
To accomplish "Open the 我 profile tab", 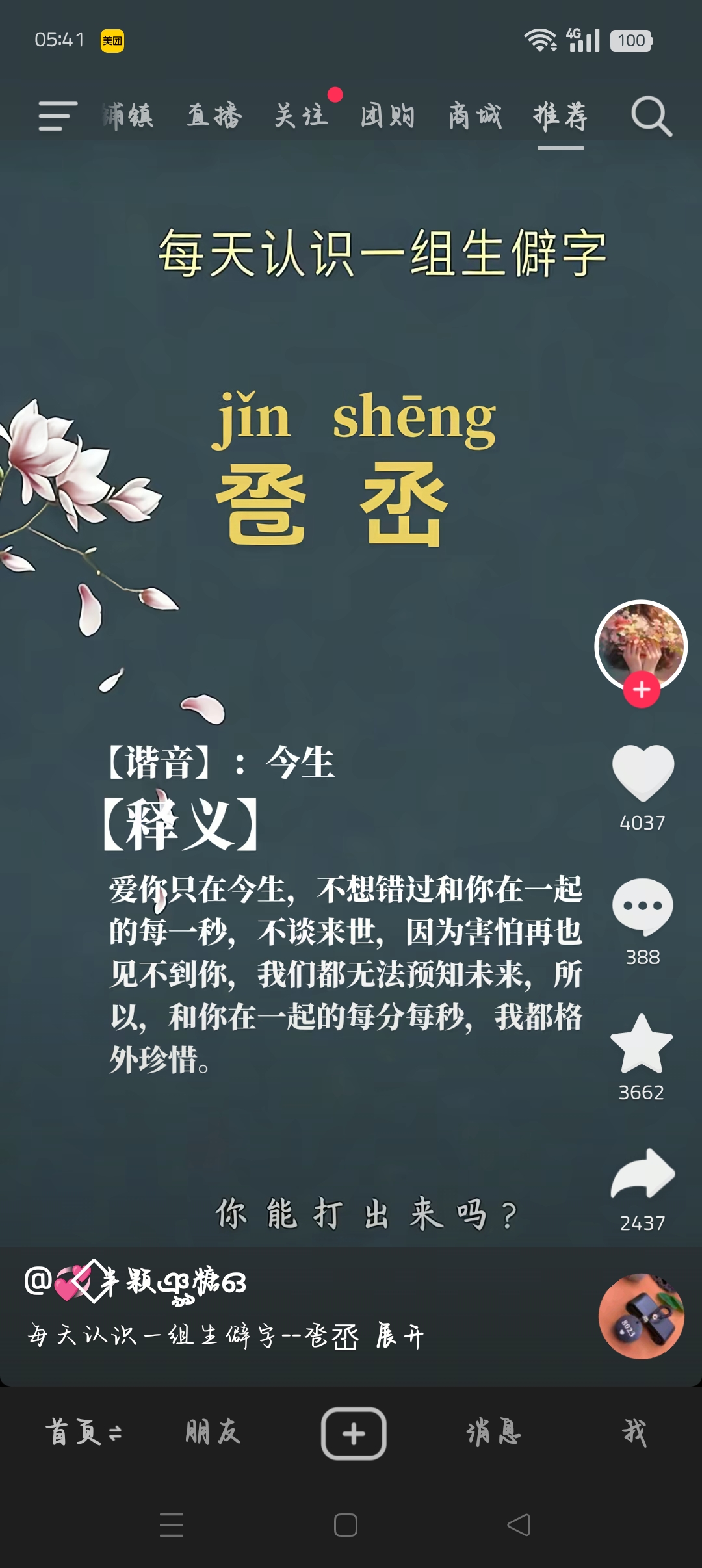I will [x=634, y=1433].
